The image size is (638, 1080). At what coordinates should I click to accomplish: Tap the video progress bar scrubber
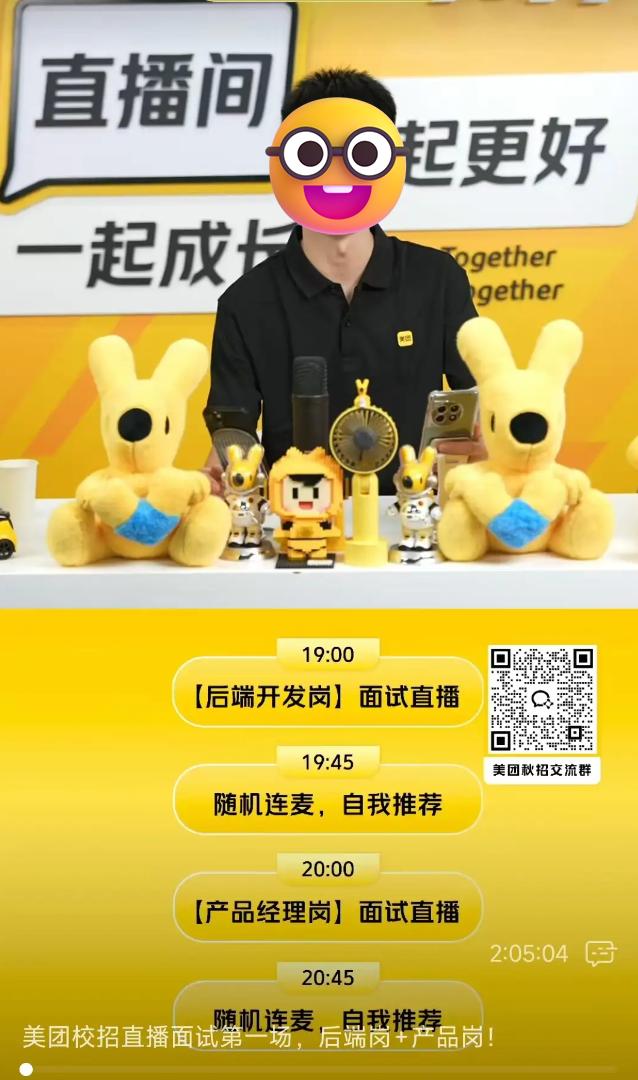pyautogui.click(x=26, y=1069)
